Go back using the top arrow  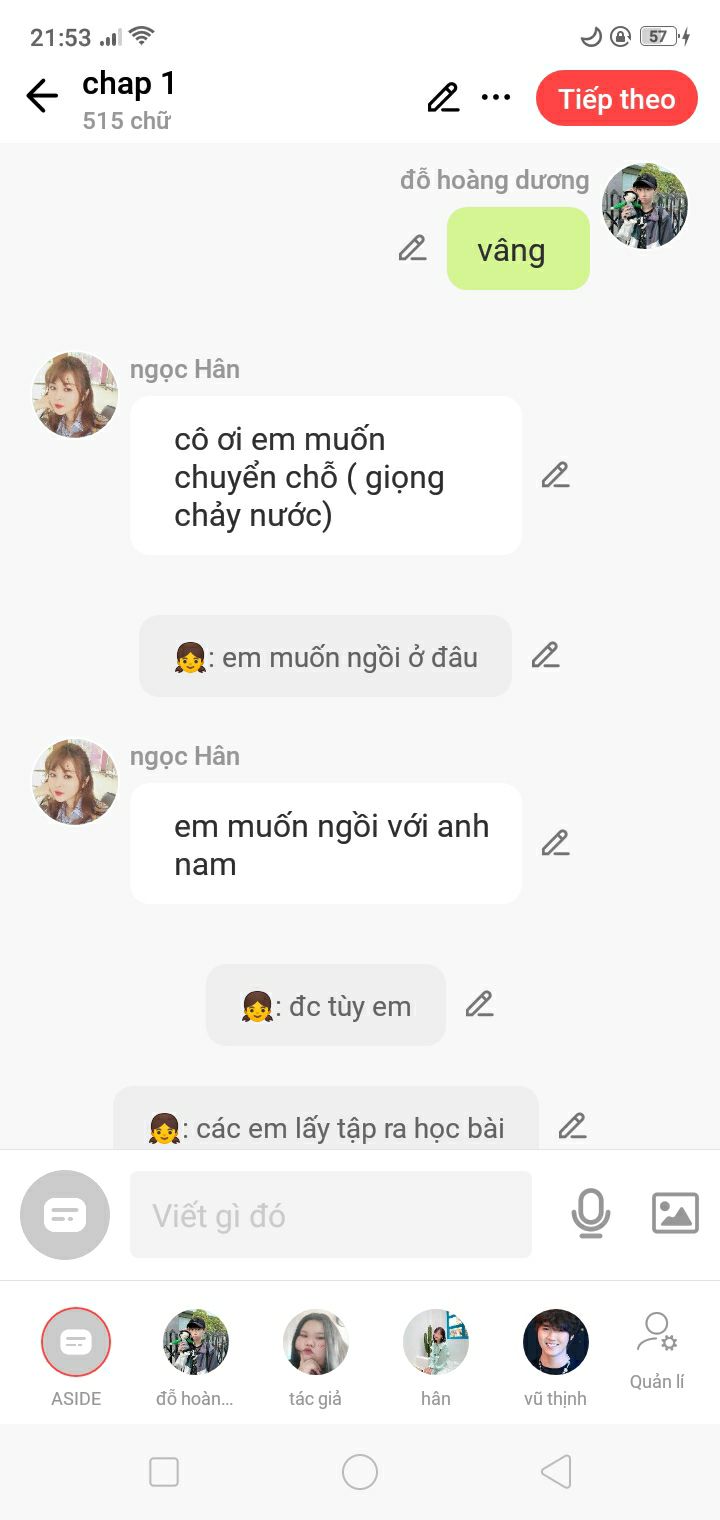(42, 97)
